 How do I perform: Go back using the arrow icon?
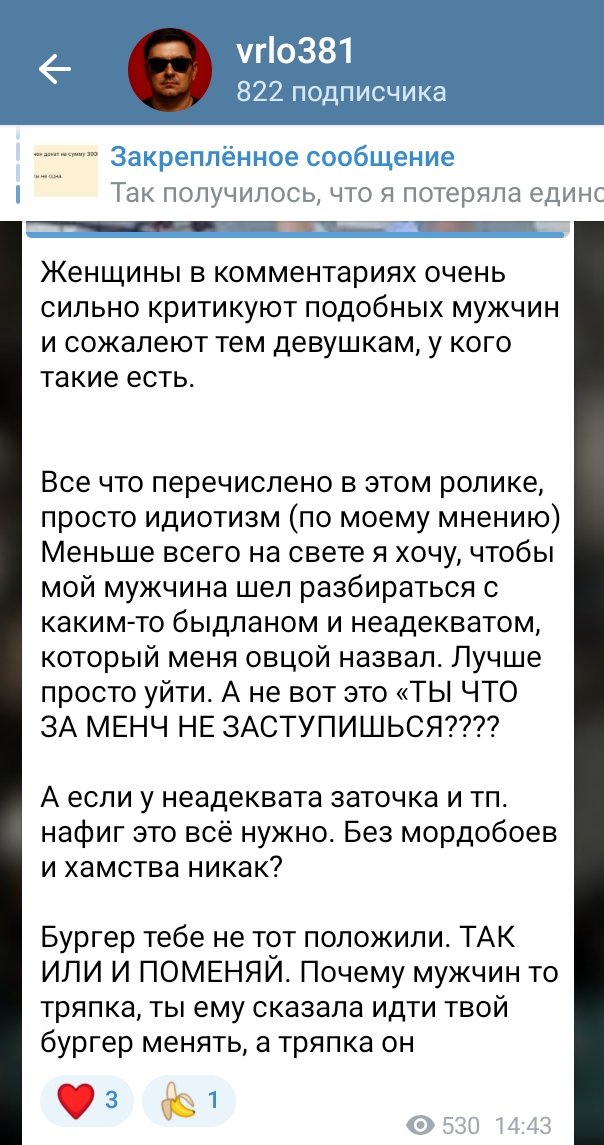(55, 70)
